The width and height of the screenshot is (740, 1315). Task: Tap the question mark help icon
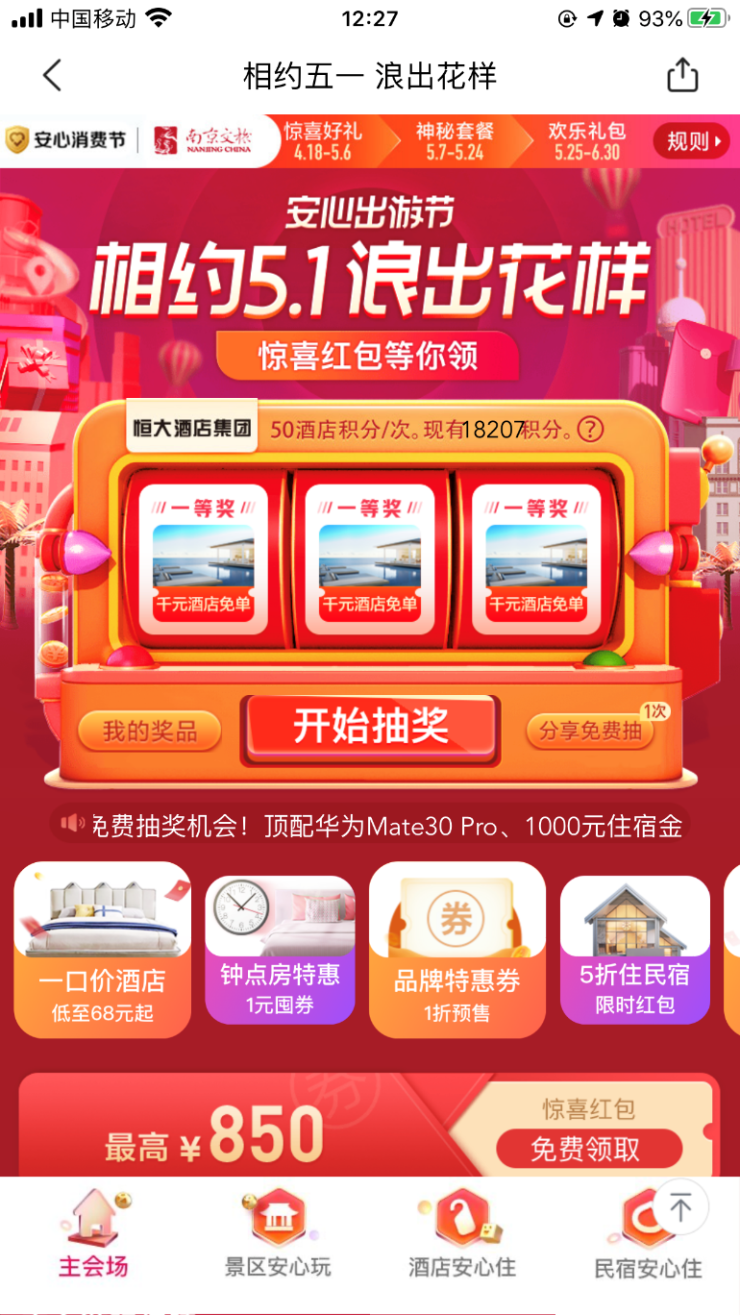[591, 430]
